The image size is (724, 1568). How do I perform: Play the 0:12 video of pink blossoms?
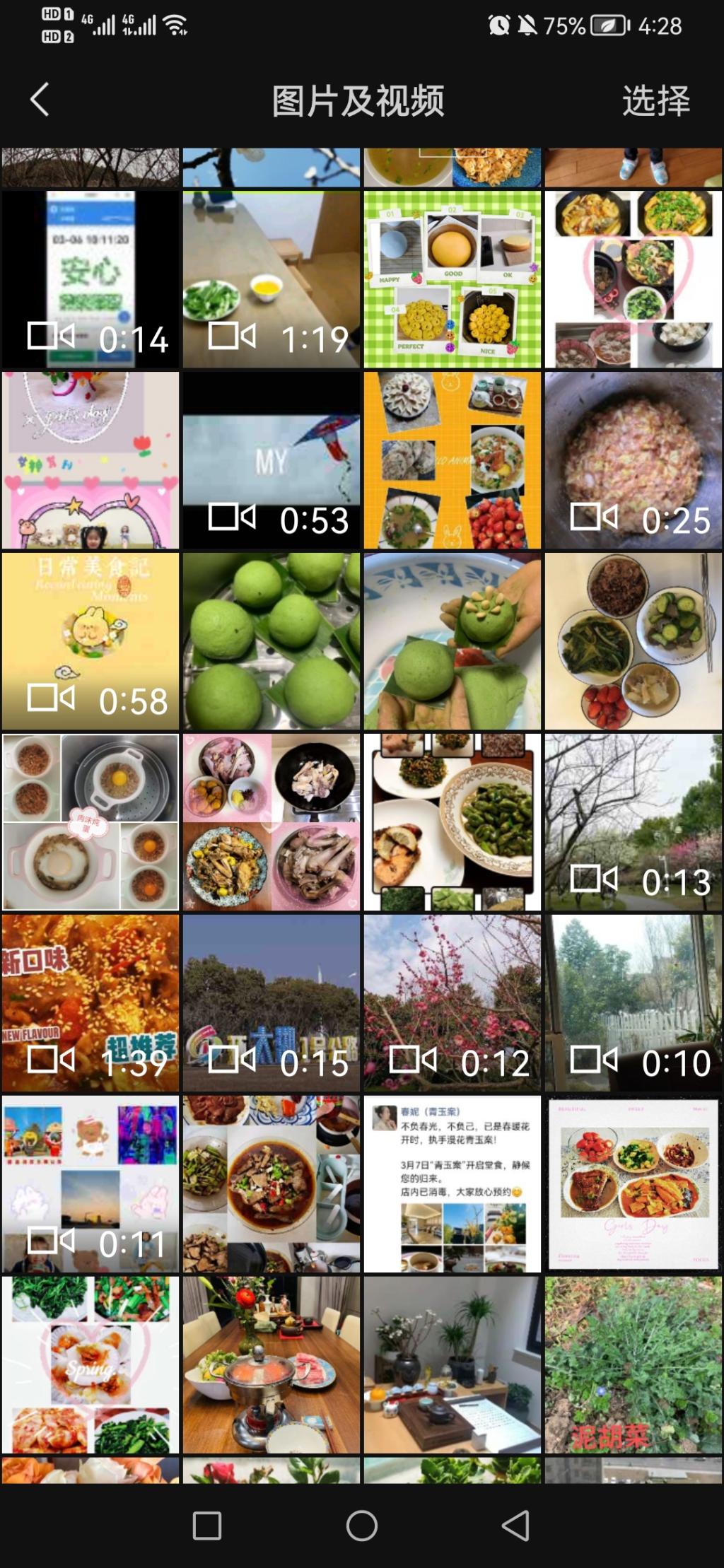point(452,1003)
